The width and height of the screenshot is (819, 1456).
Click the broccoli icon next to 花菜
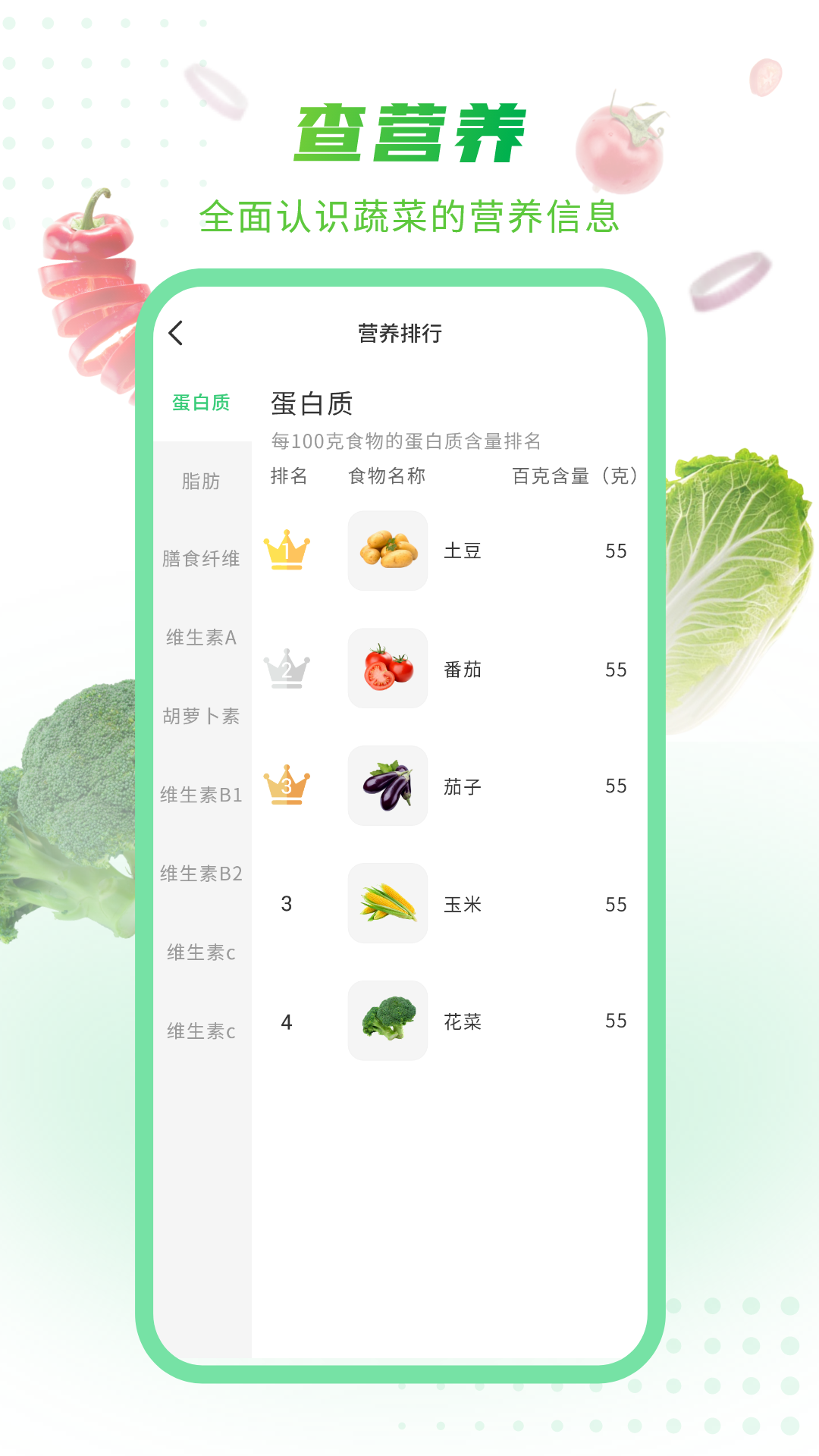(x=388, y=1021)
